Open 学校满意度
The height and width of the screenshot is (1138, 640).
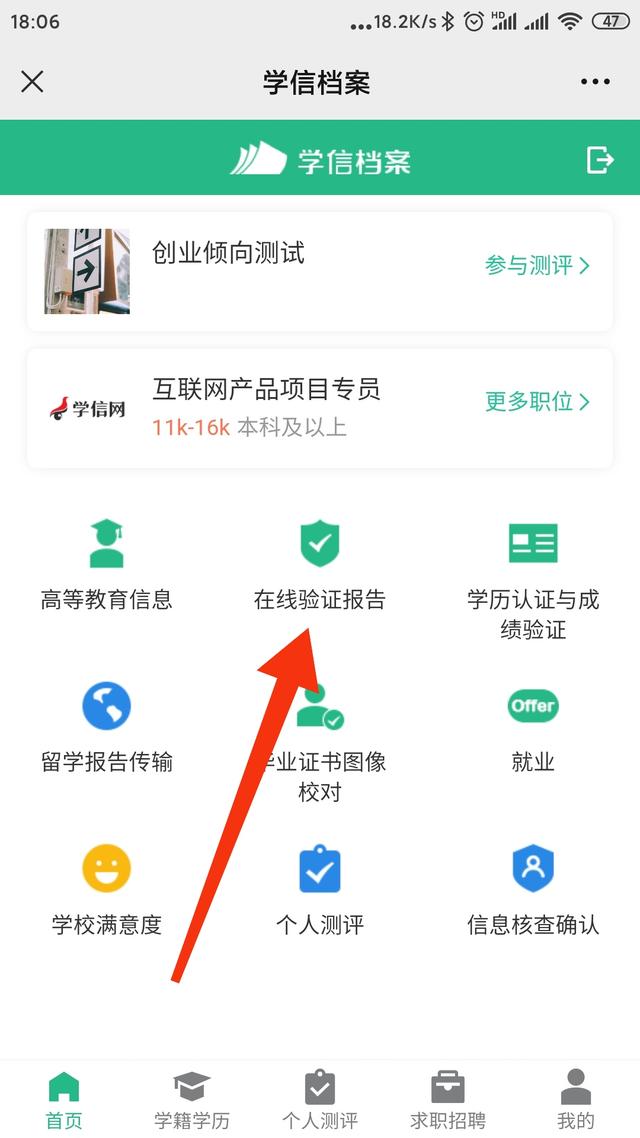click(x=107, y=890)
